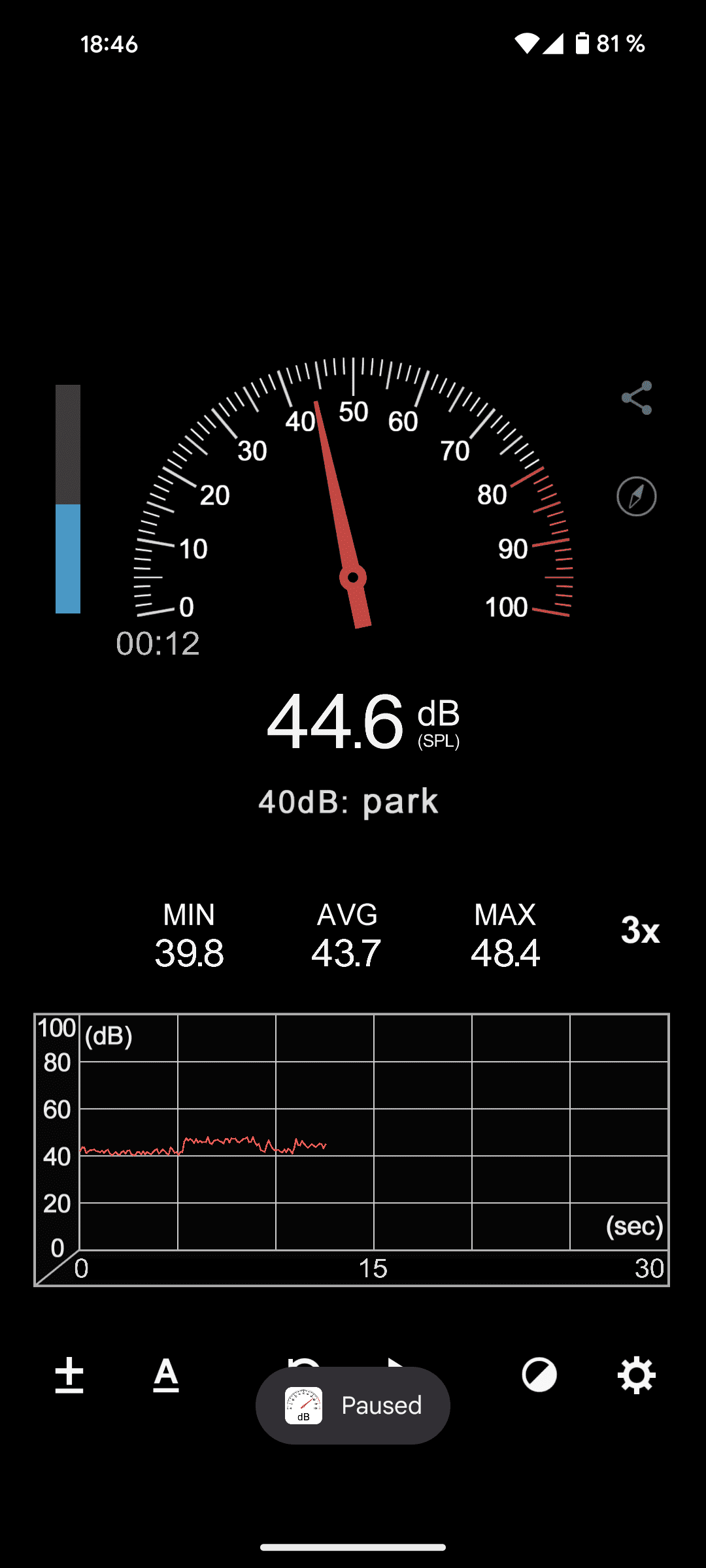The image size is (706, 1568).
Task: Reset the measurement with the refresh icon
Action: tap(304, 1363)
